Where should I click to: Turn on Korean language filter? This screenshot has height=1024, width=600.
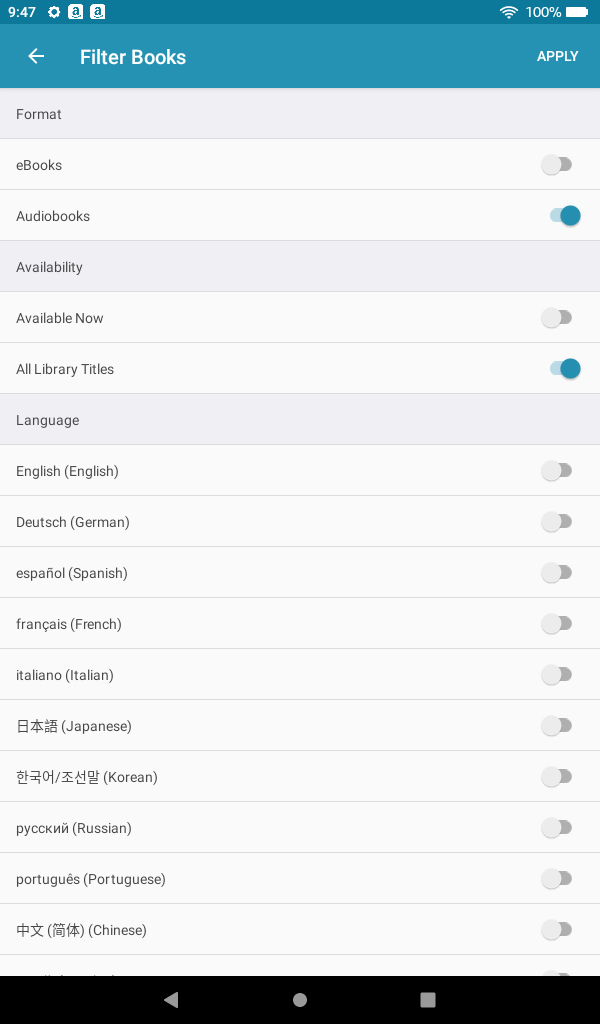click(557, 776)
